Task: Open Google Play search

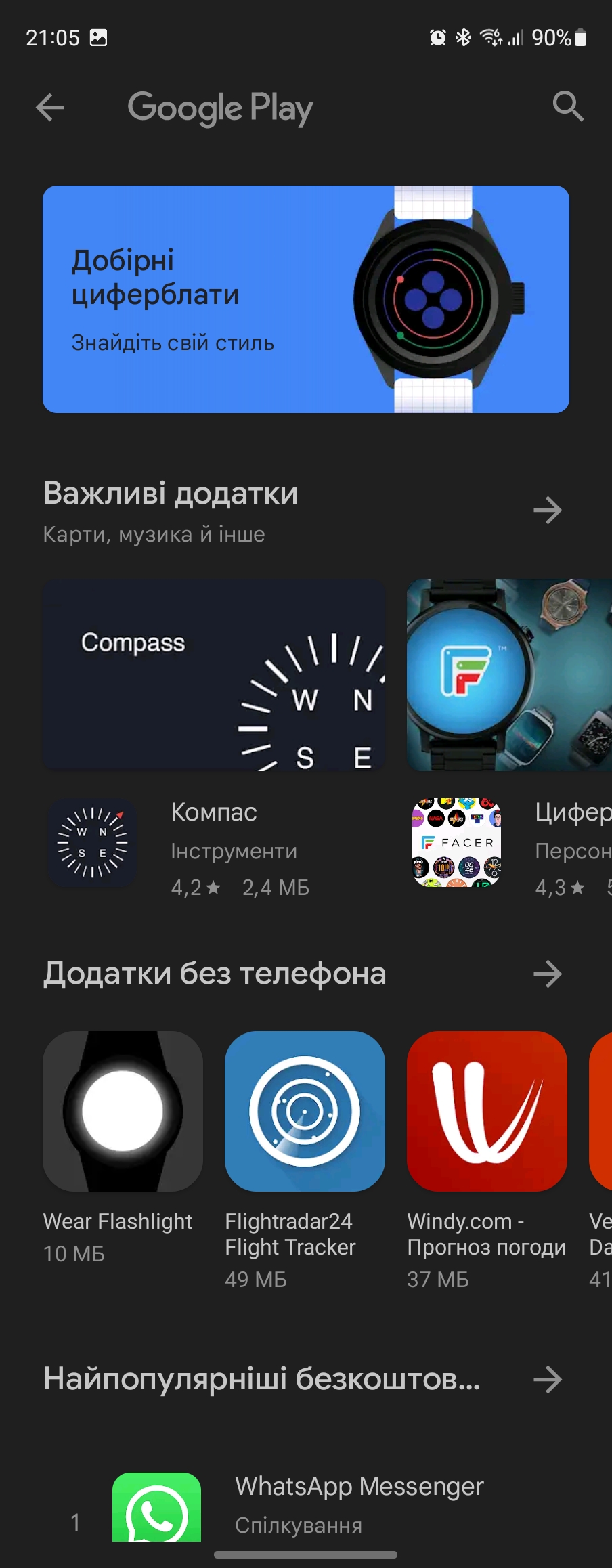Action: (567, 107)
